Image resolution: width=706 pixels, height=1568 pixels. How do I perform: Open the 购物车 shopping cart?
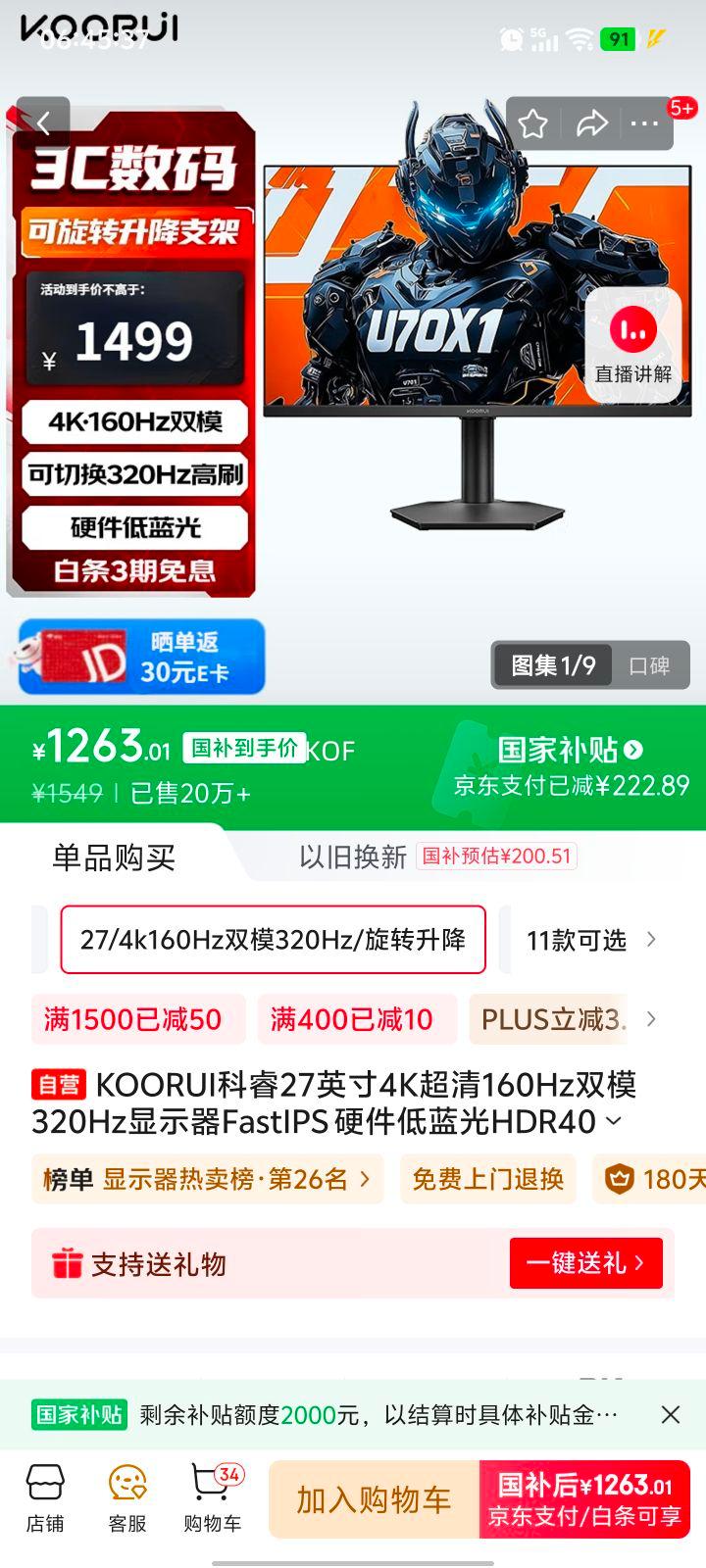tap(212, 1497)
